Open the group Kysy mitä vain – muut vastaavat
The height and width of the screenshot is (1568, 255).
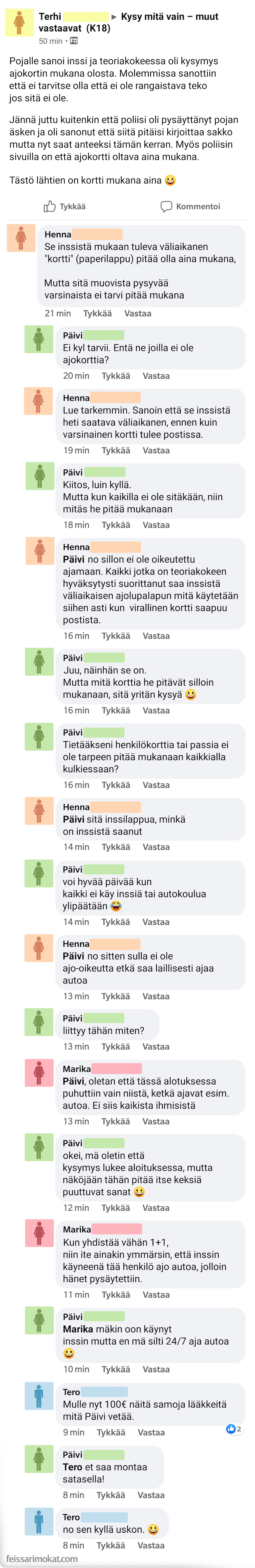click(x=169, y=16)
